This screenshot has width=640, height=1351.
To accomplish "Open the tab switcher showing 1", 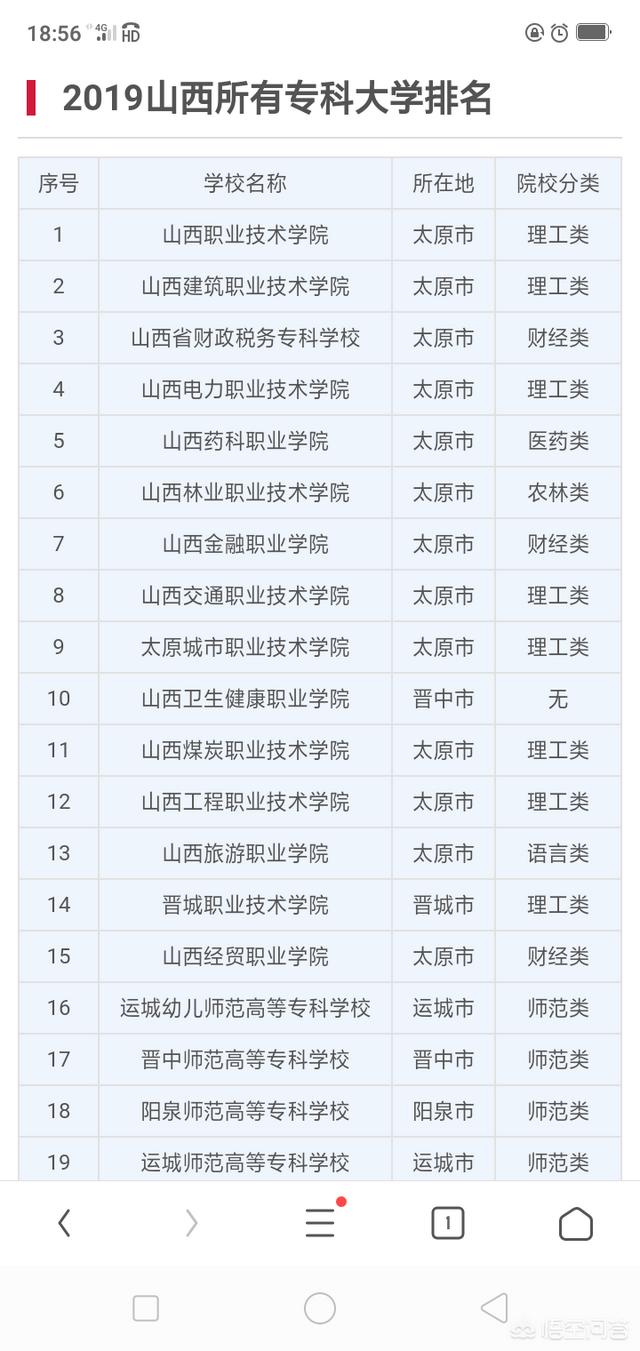I will [448, 1222].
